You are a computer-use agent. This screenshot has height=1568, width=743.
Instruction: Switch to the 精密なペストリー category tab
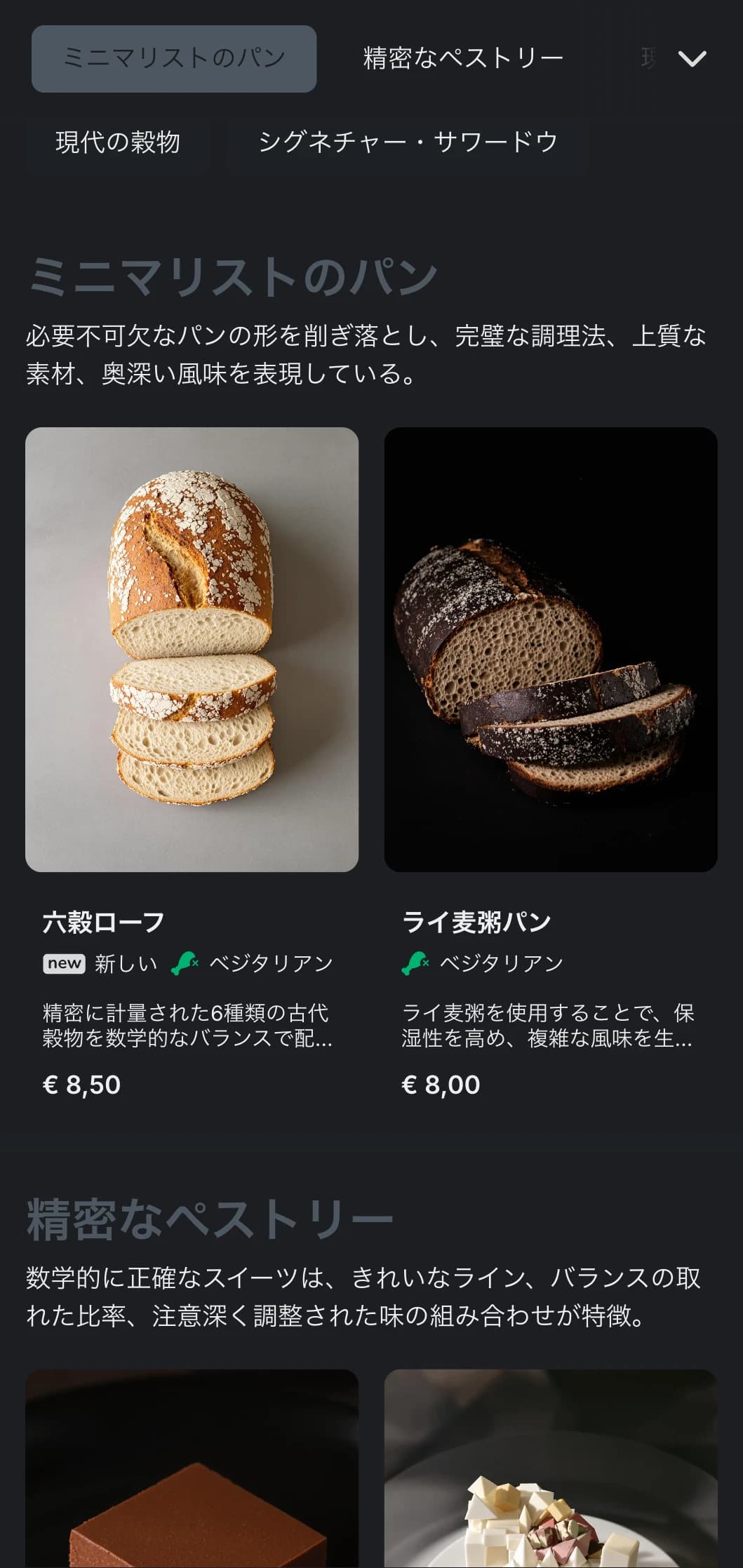pyautogui.click(x=461, y=59)
